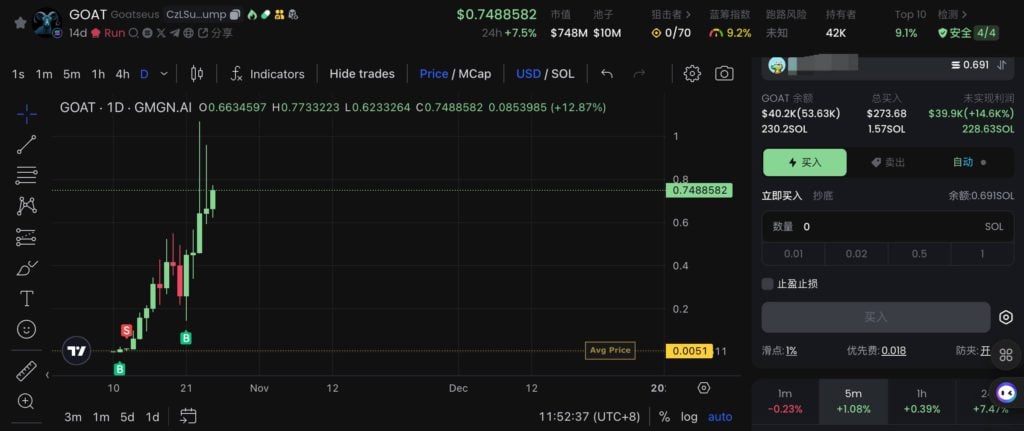1024x431 pixels.
Task: Switch to the 卖出 sell tab
Action: (889, 162)
